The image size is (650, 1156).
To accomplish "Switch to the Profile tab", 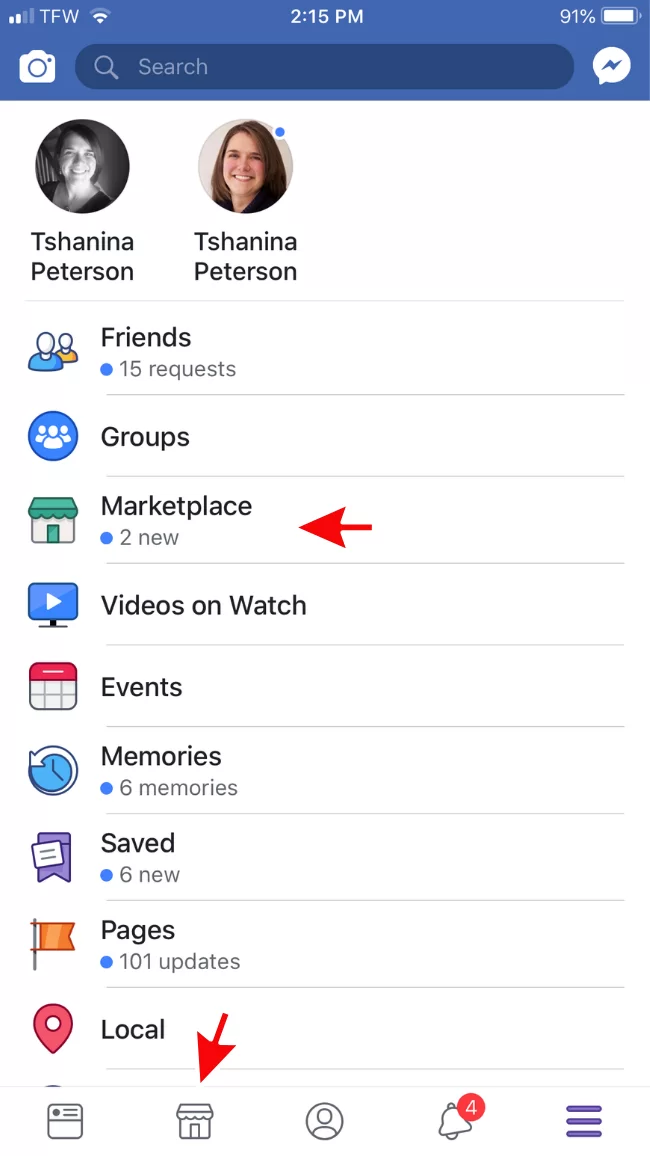I will pyautogui.click(x=324, y=1121).
